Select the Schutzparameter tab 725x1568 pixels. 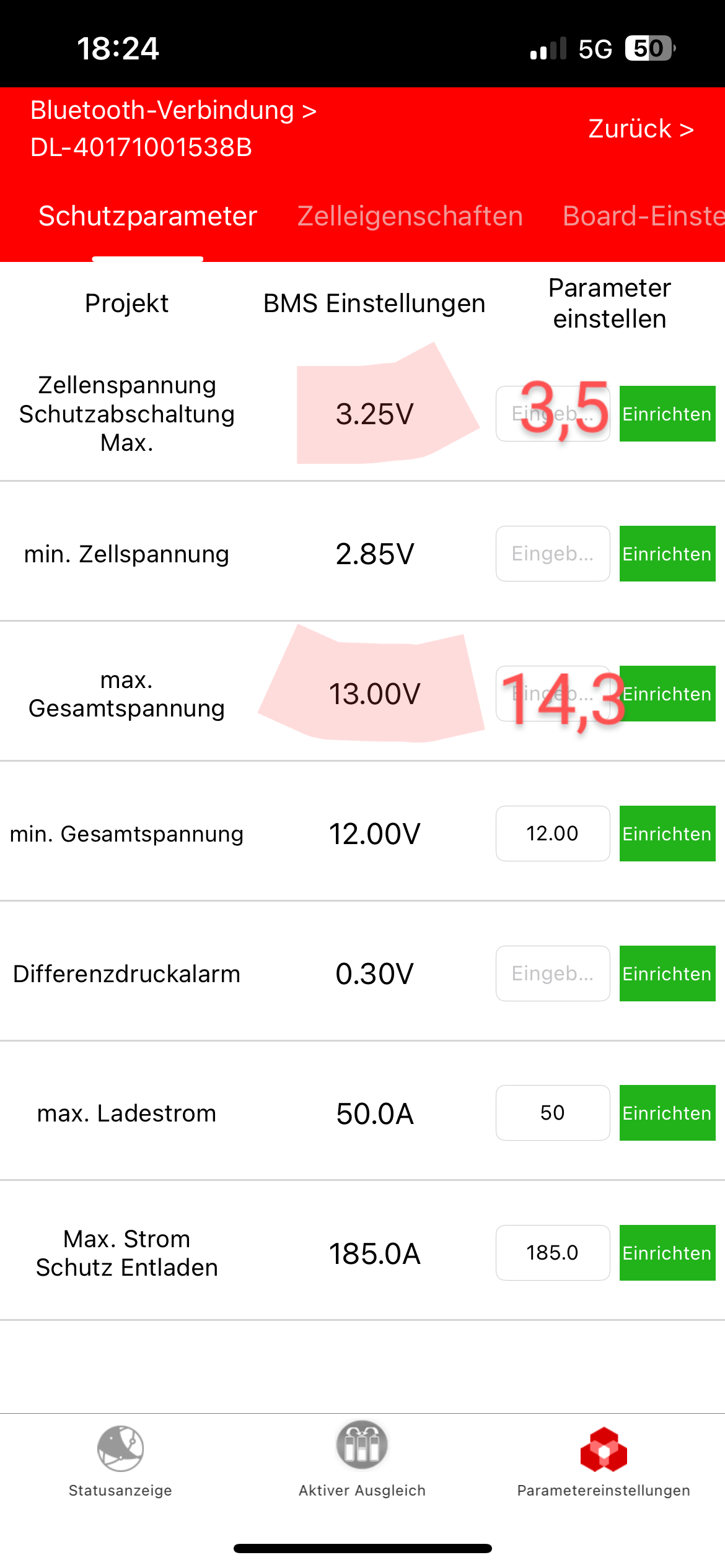147,216
